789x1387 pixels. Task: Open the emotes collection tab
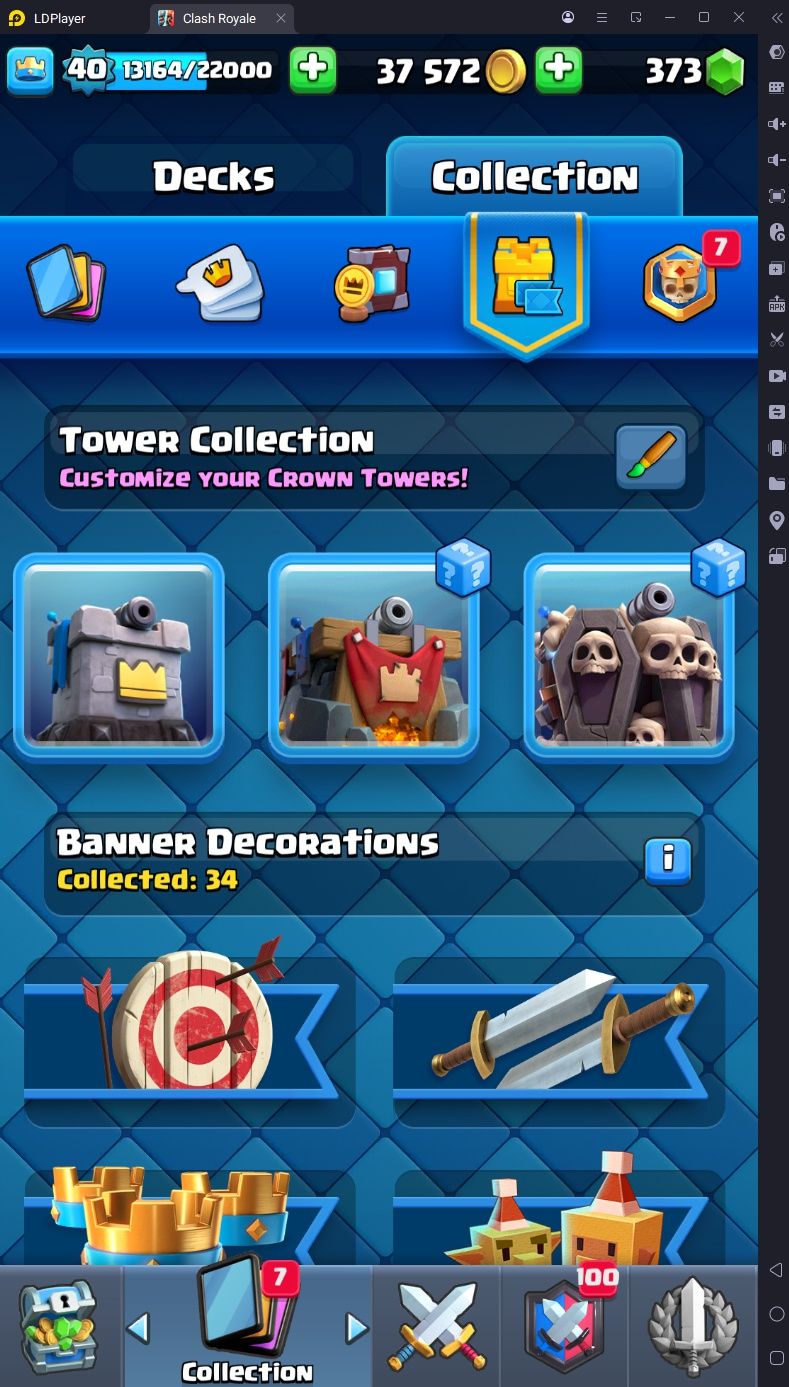pyautogui.click(x=220, y=282)
